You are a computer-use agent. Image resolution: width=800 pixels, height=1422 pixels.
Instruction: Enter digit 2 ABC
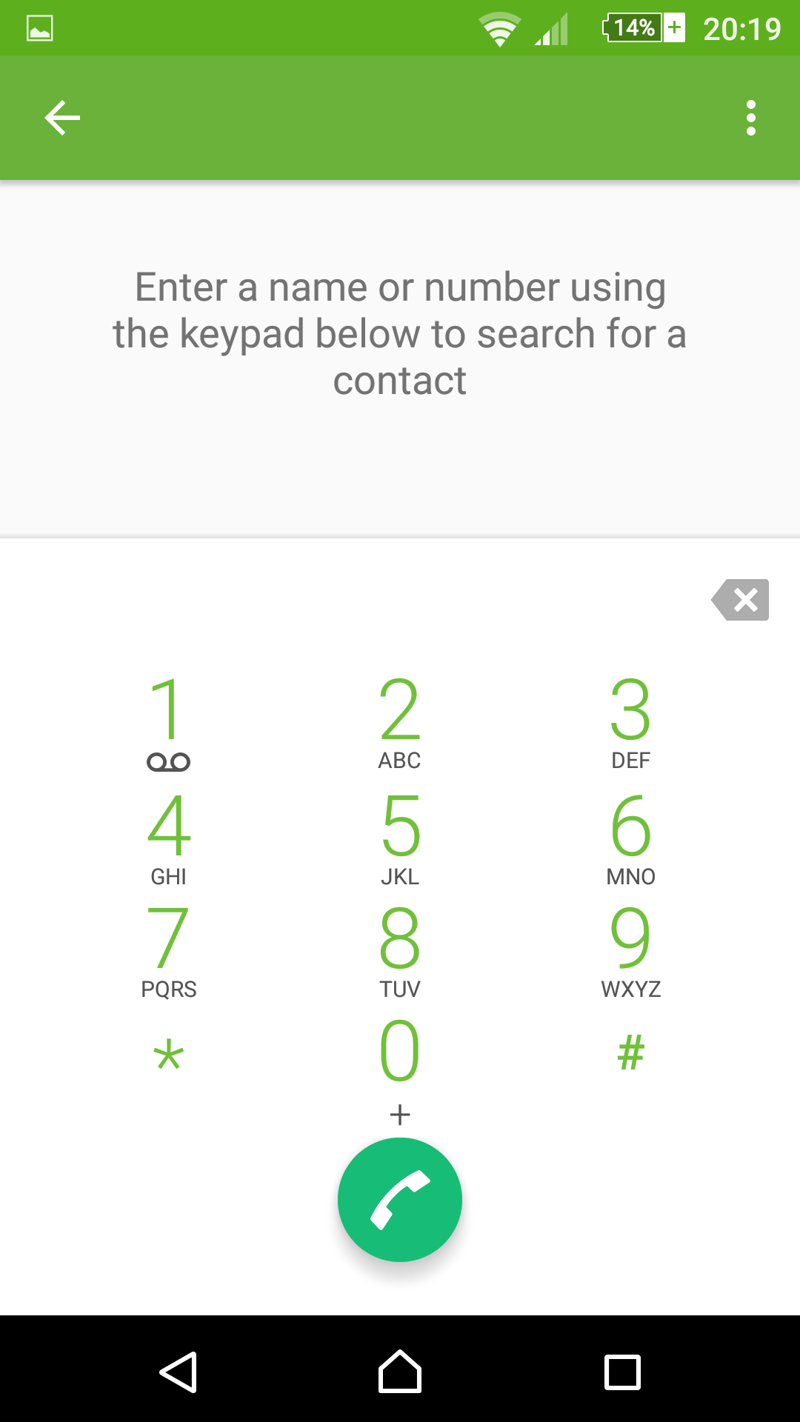pyautogui.click(x=399, y=724)
